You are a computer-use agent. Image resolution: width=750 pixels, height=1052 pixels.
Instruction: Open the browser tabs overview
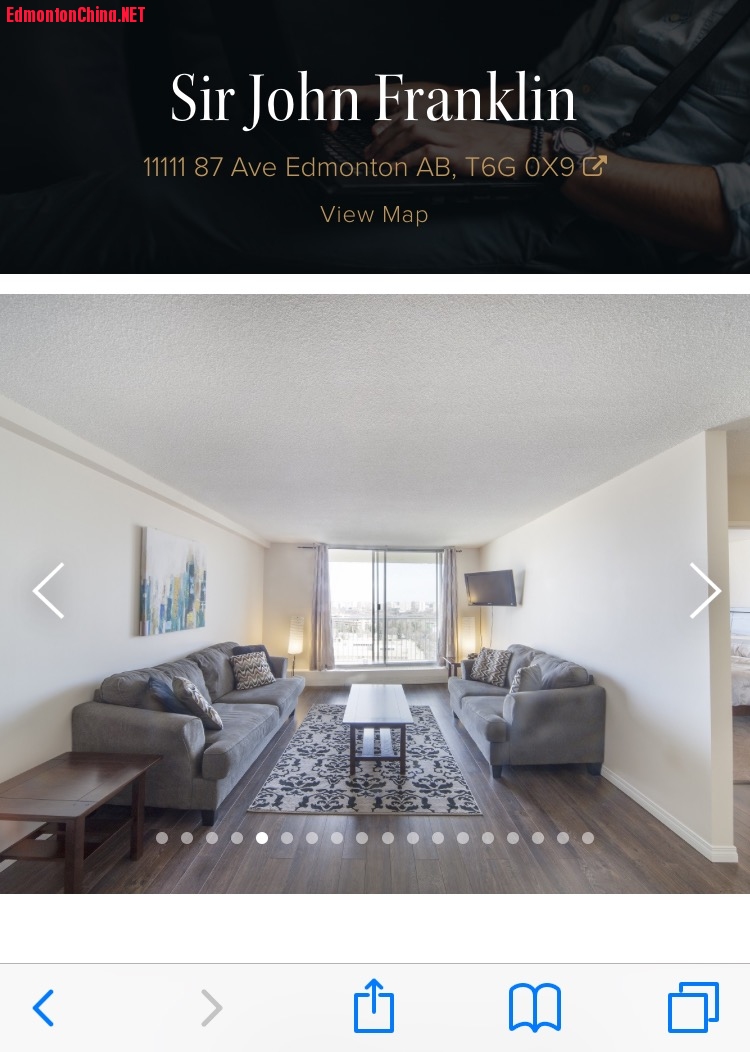click(x=693, y=1008)
